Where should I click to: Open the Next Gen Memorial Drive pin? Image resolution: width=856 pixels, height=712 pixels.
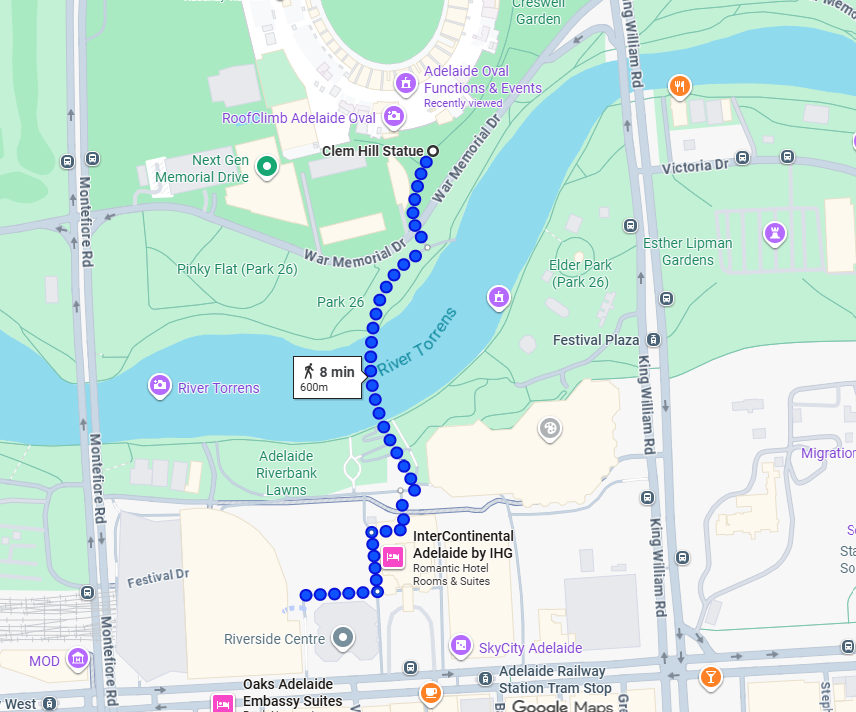[267, 167]
